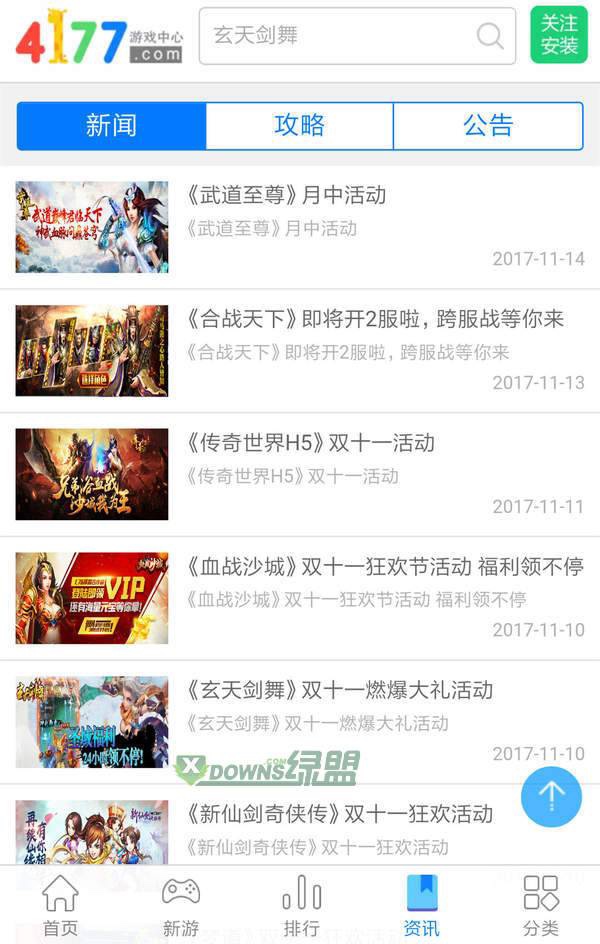This screenshot has height=944, width=600.
Task: Open 《合战天下》即将开2服啦 news item
Action: (x=375, y=319)
